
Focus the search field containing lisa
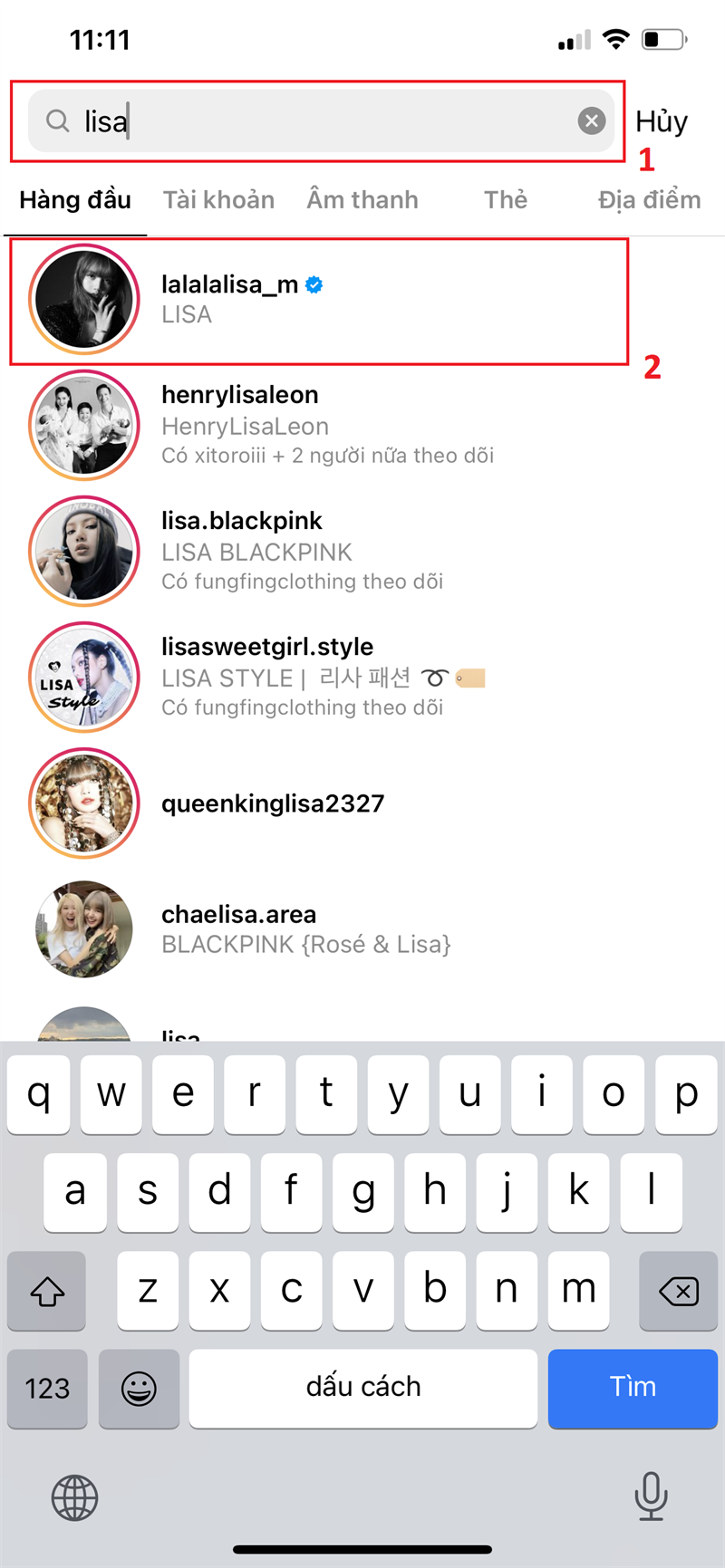click(308, 120)
